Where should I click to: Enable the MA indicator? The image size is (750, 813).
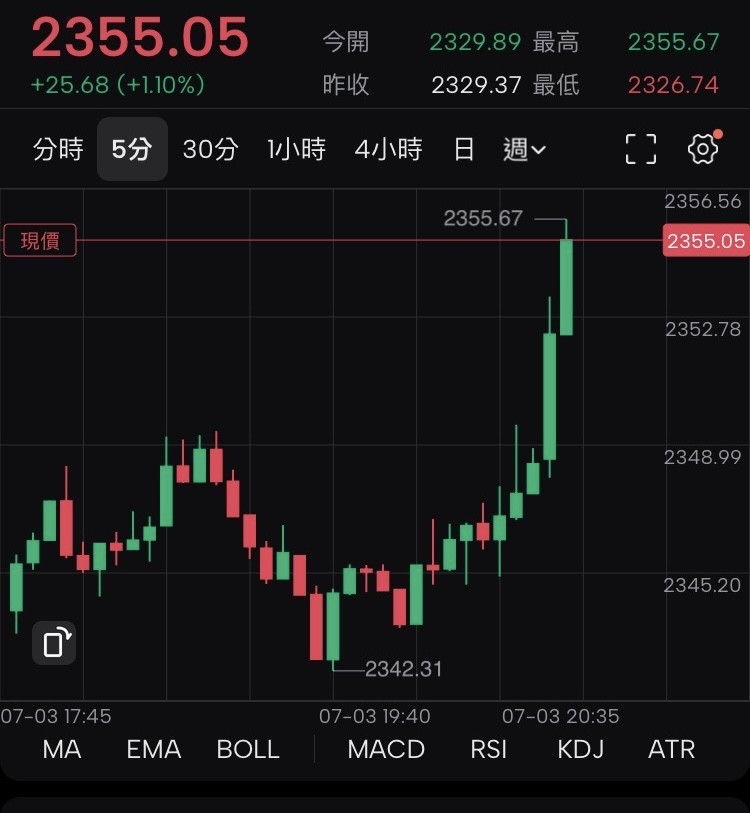point(62,749)
